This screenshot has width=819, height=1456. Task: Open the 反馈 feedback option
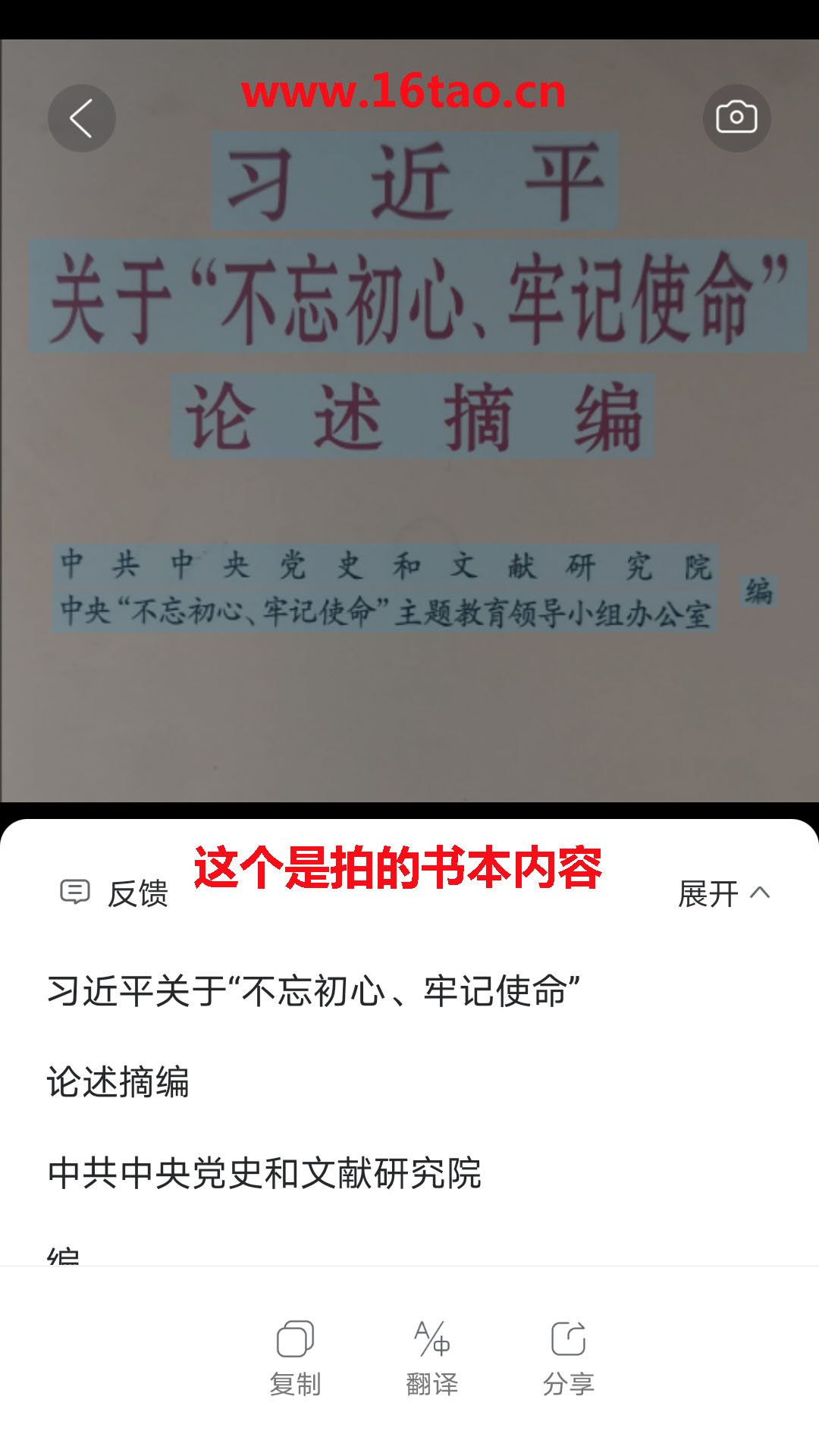pyautogui.click(x=115, y=893)
